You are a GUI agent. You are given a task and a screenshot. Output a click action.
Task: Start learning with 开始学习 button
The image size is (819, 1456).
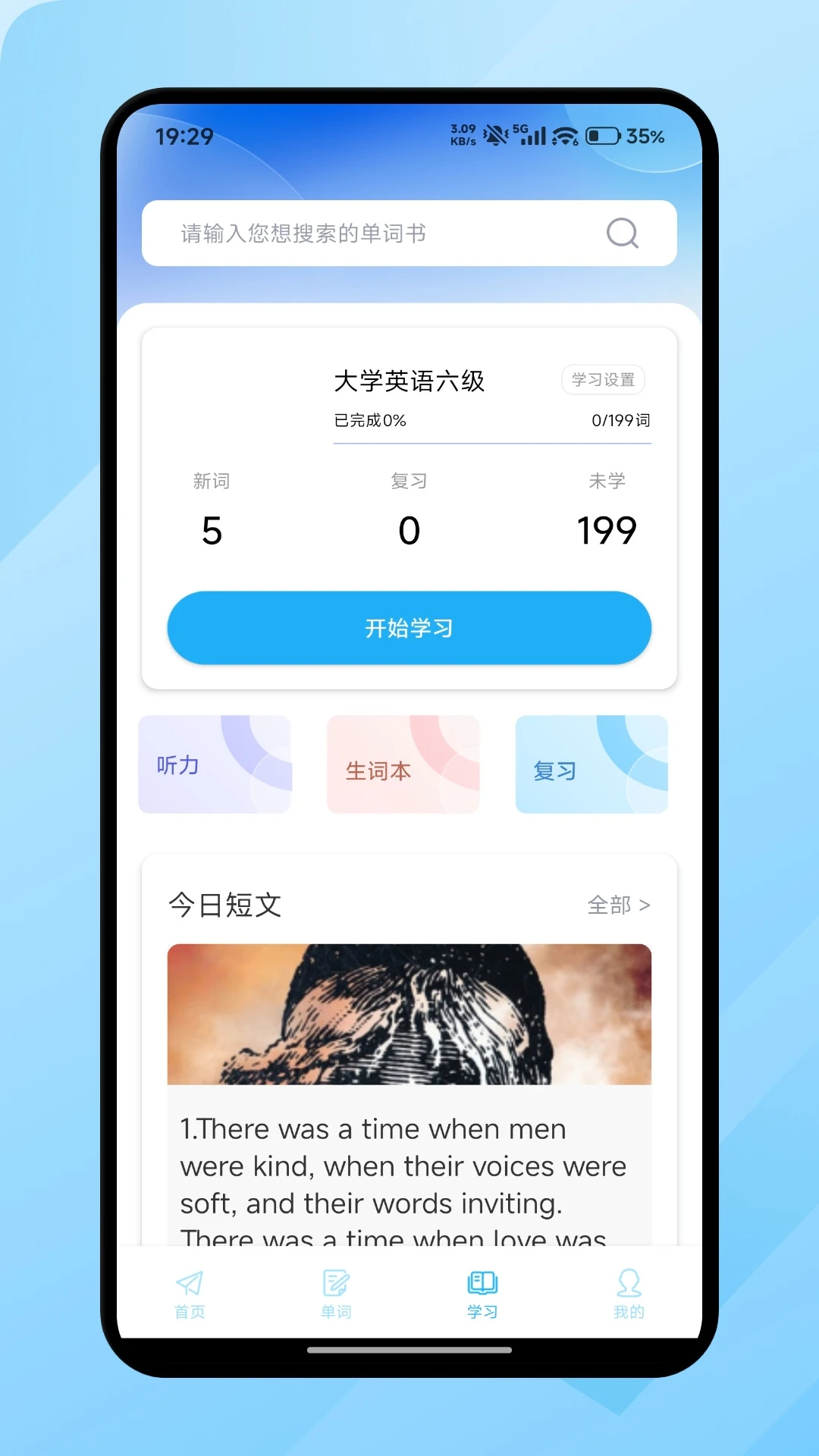(x=409, y=628)
